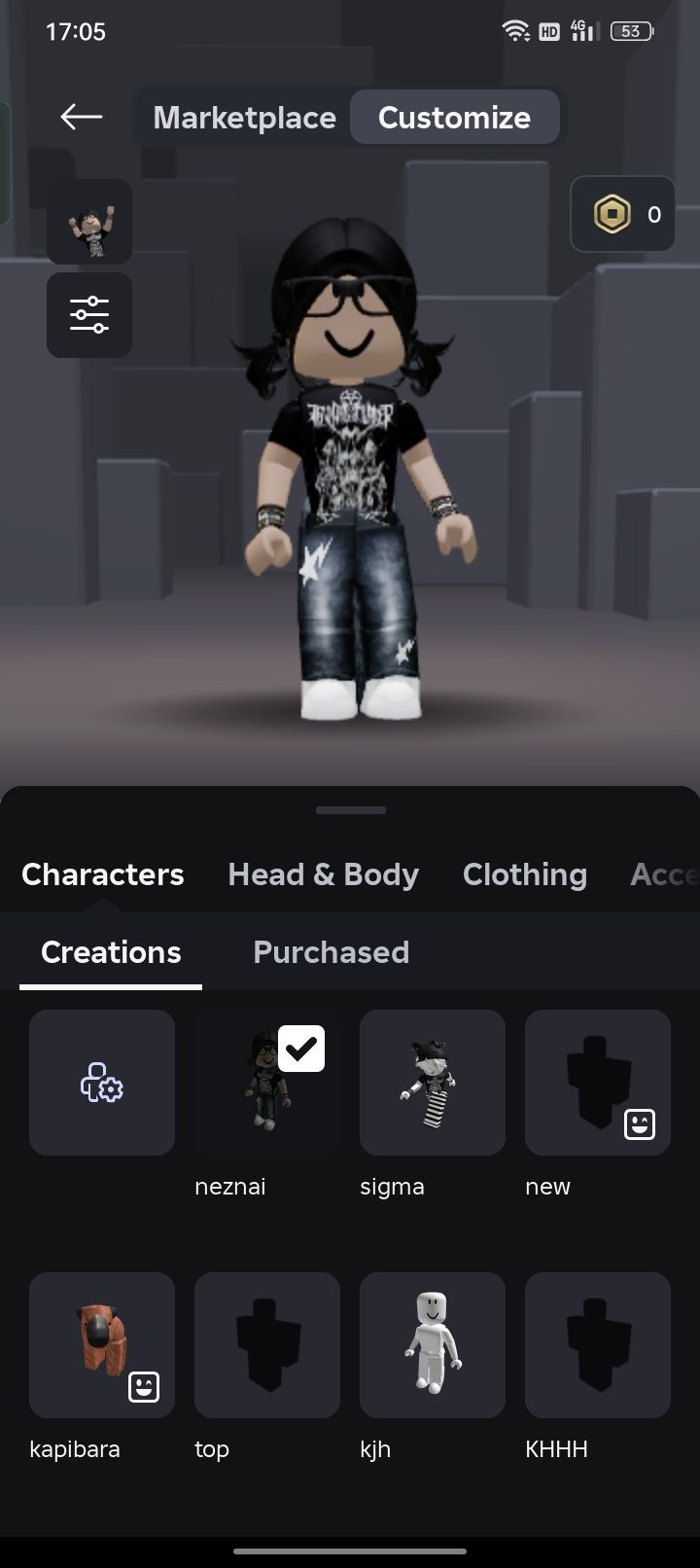Image resolution: width=700 pixels, height=1568 pixels.
Task: Equip the kapibara character
Action: tap(102, 1345)
